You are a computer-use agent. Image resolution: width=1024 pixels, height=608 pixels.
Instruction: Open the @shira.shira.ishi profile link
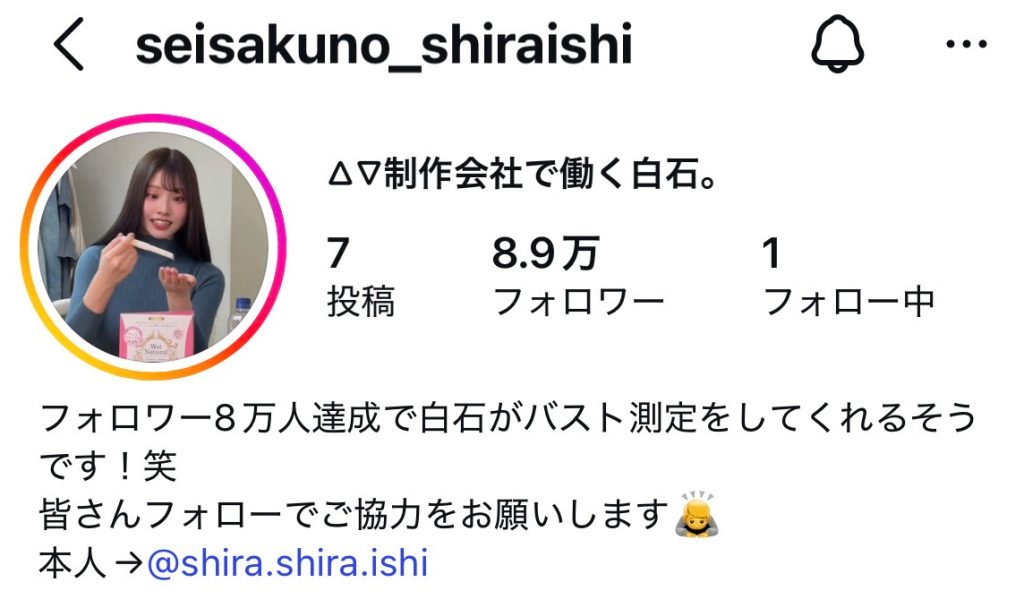pyautogui.click(x=288, y=563)
